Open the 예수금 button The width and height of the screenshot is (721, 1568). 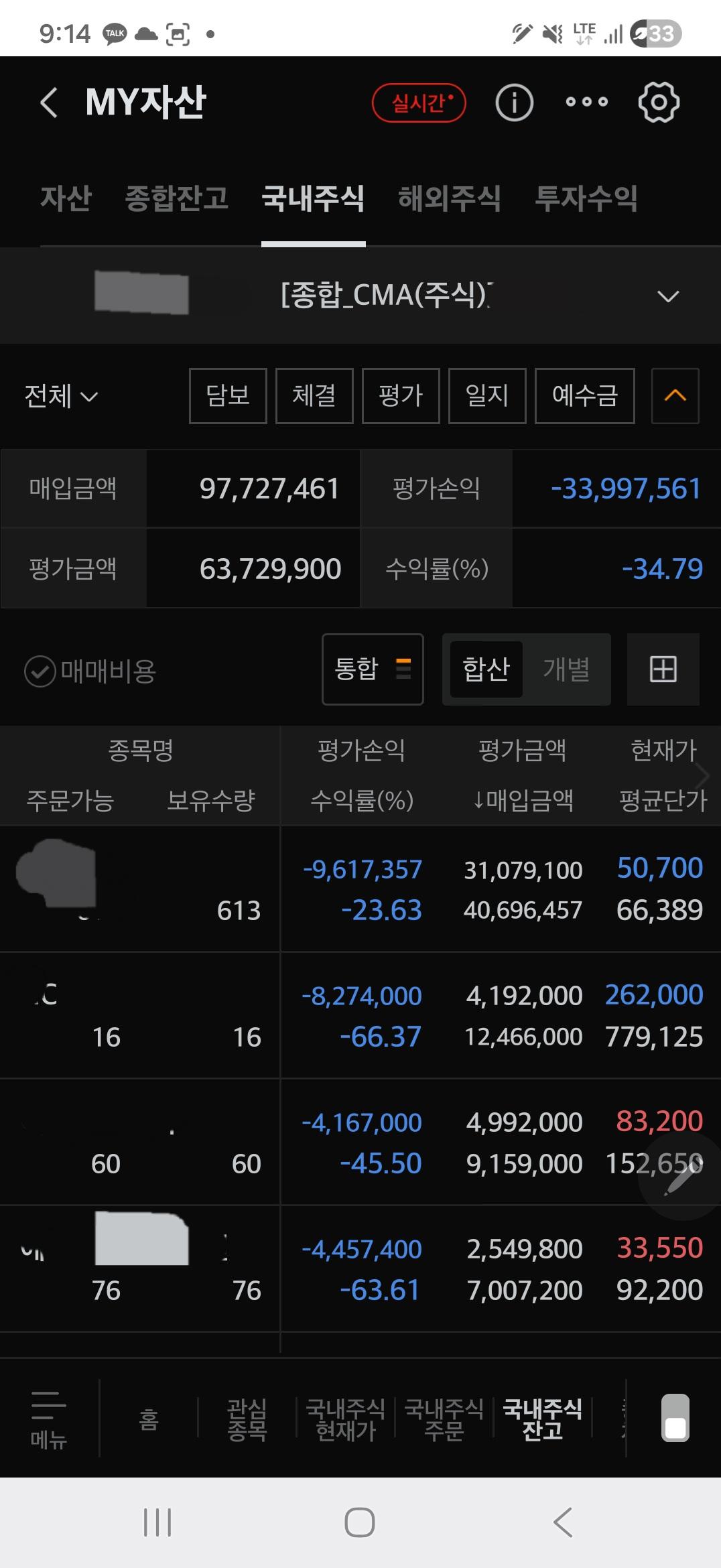585,395
